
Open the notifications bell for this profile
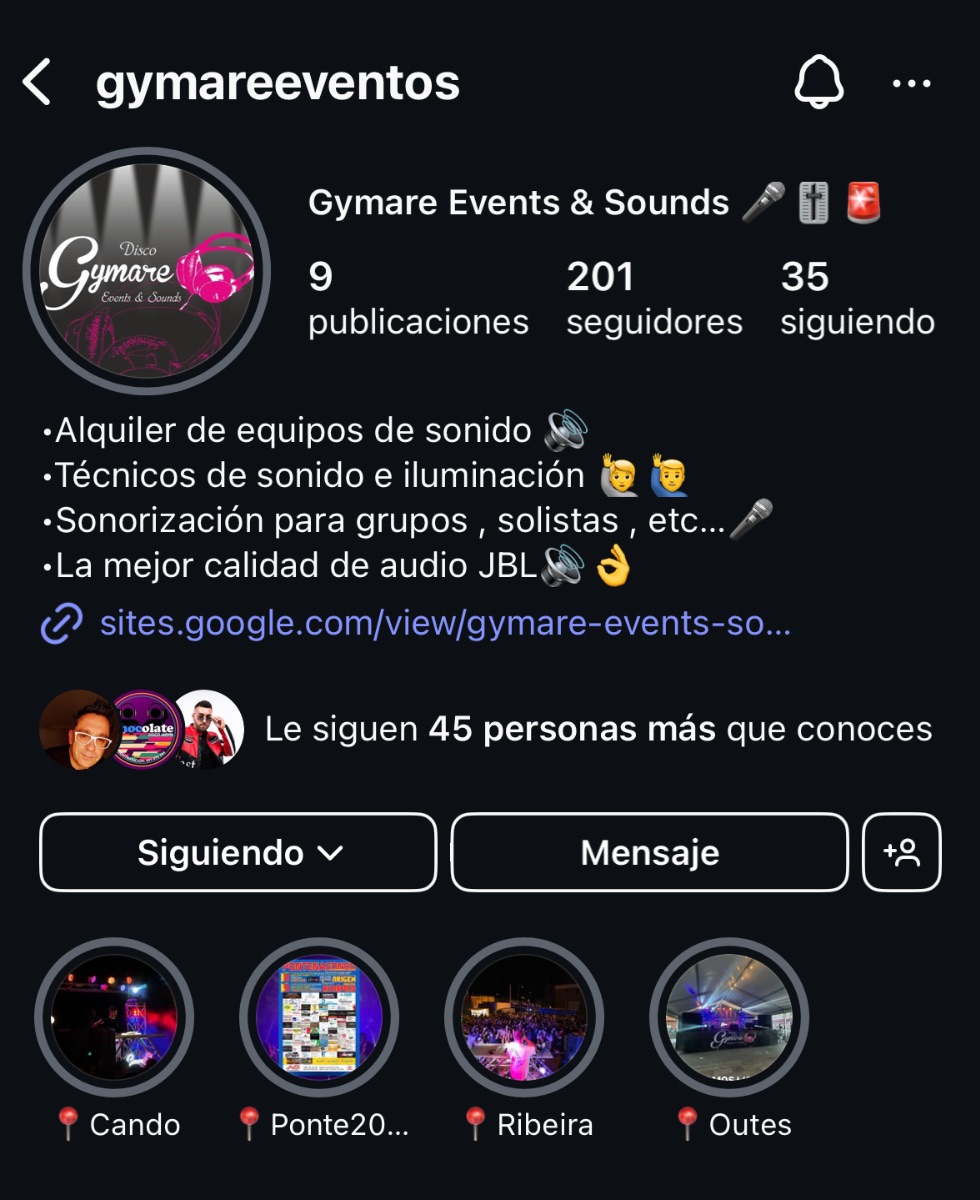819,82
